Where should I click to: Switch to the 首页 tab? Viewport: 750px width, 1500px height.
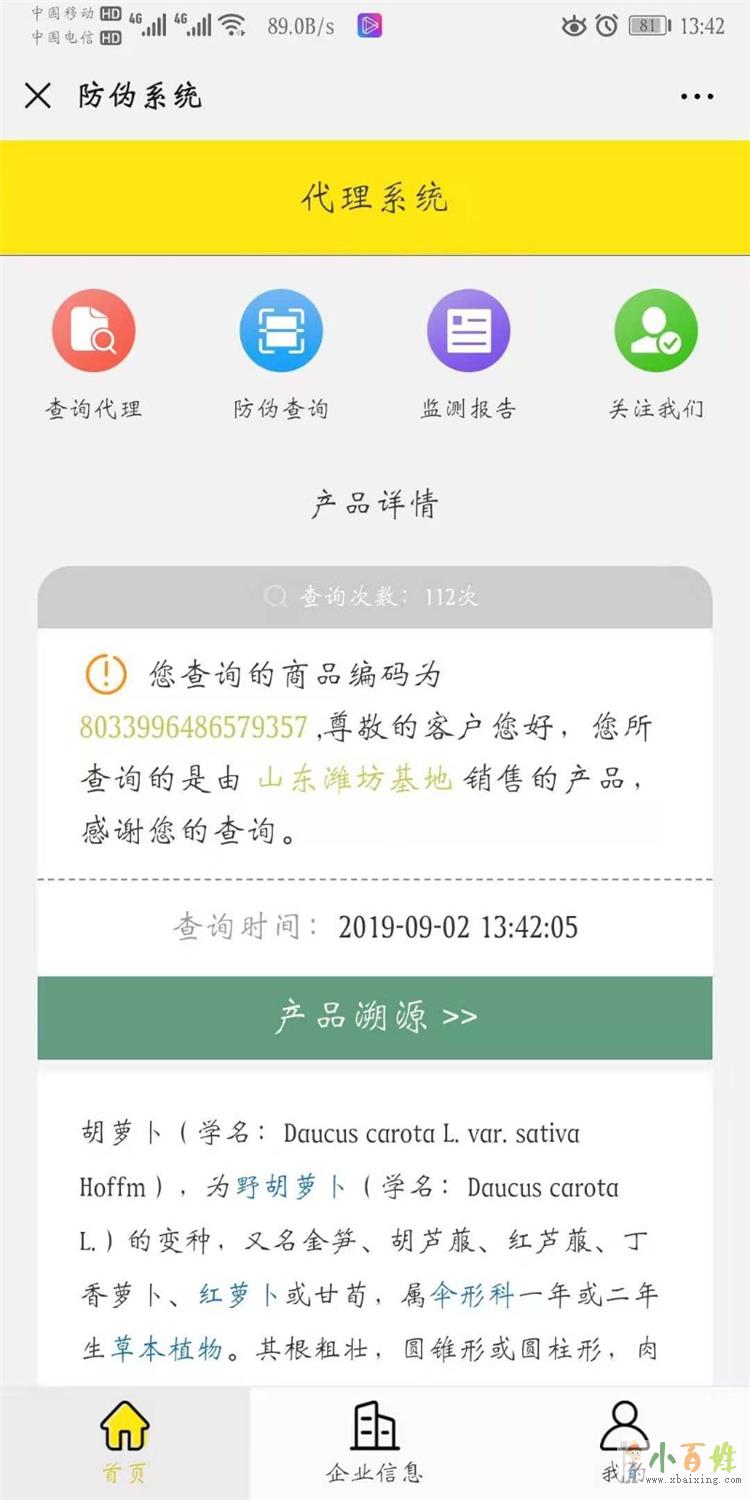(x=124, y=1441)
